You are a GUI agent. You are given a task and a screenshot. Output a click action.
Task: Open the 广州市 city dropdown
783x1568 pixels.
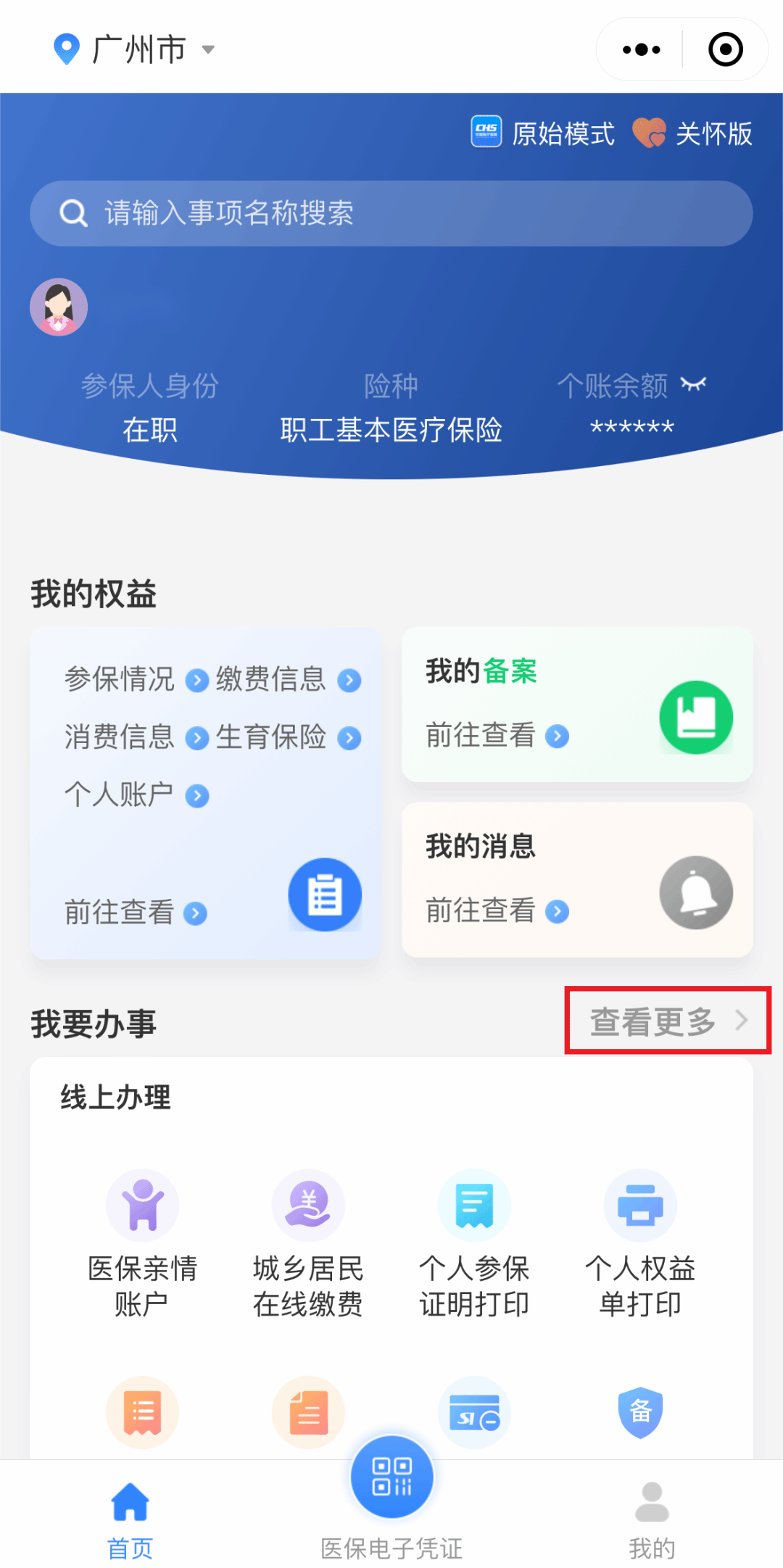pos(136,49)
